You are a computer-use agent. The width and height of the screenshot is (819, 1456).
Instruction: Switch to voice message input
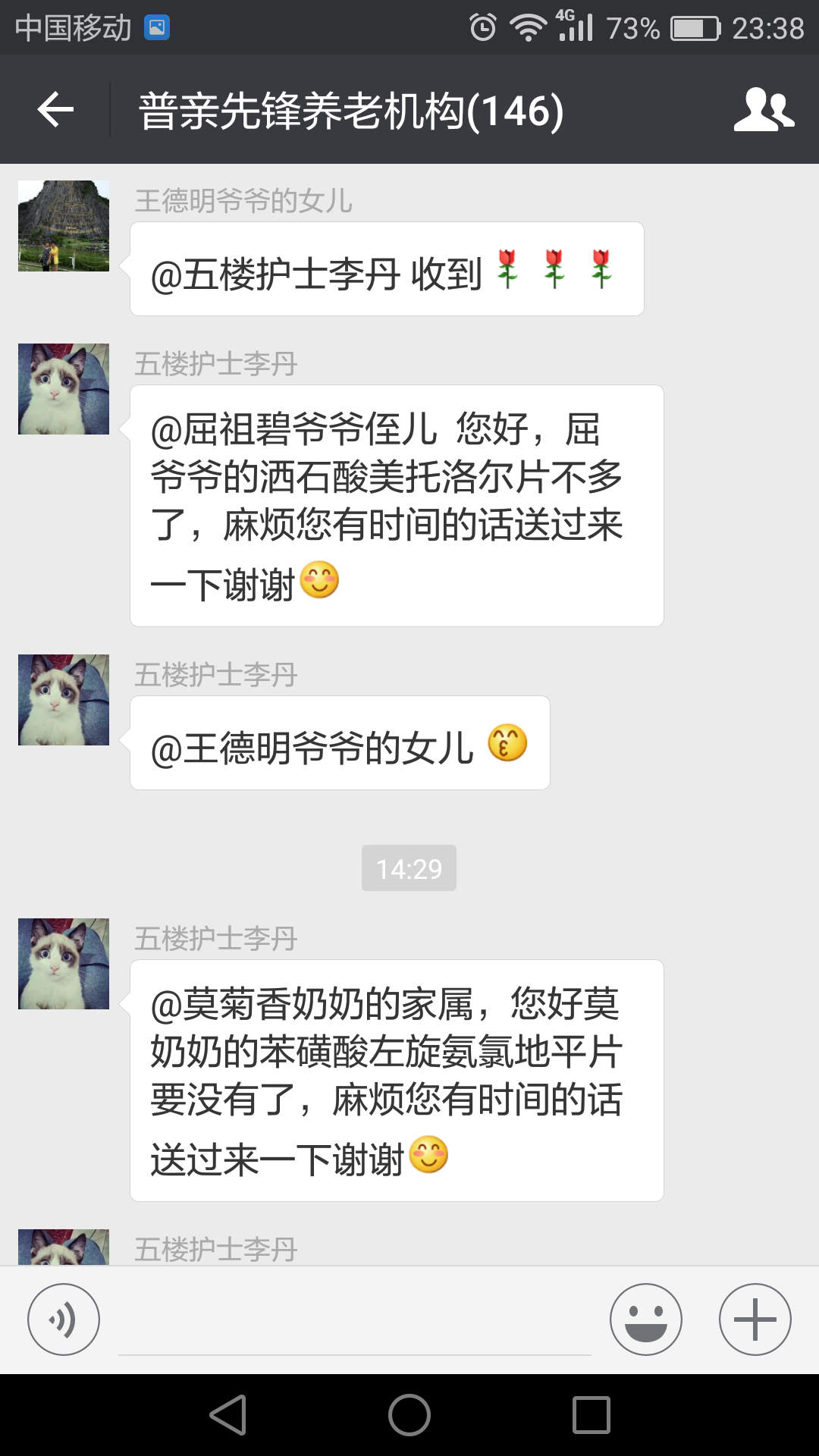pyautogui.click(x=64, y=1319)
